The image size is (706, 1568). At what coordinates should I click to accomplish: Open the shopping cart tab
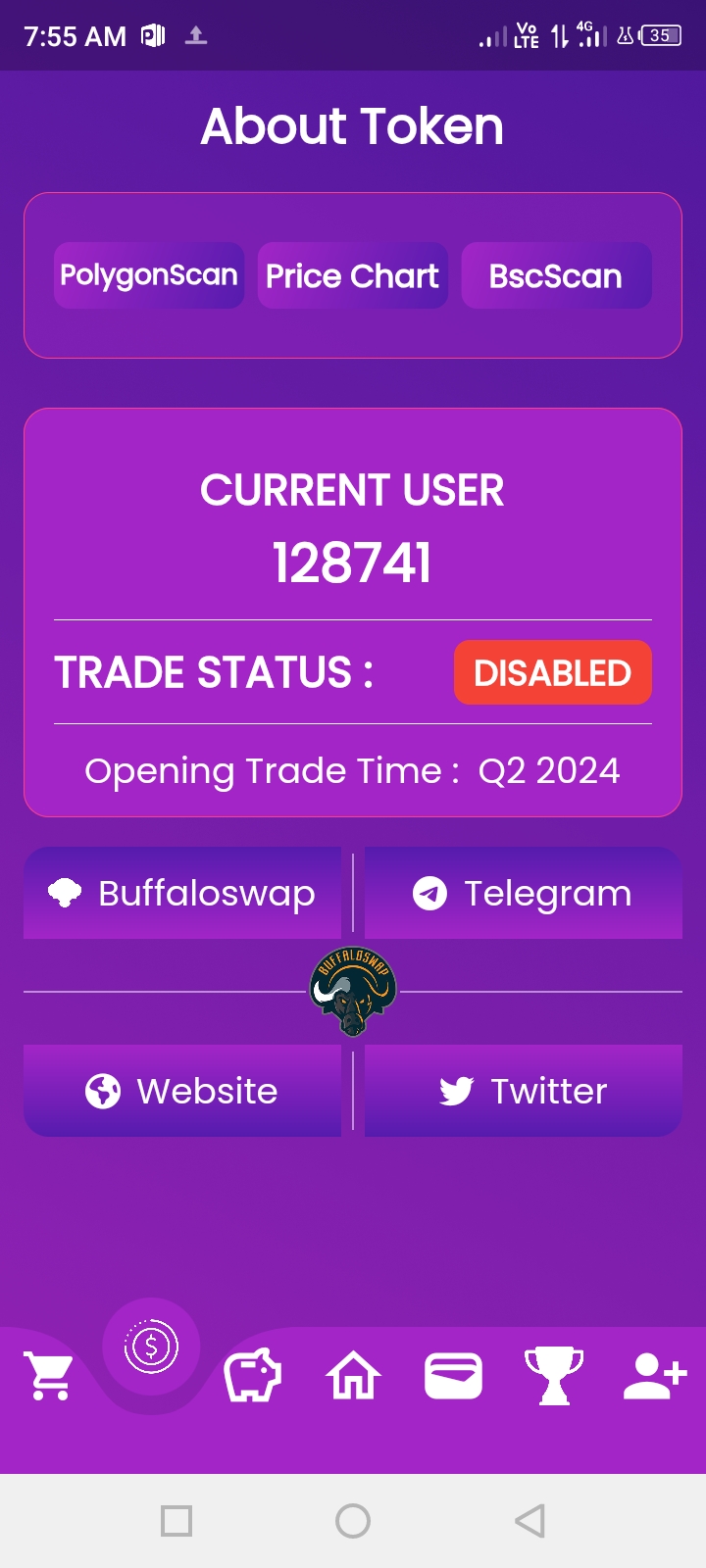(49, 1376)
